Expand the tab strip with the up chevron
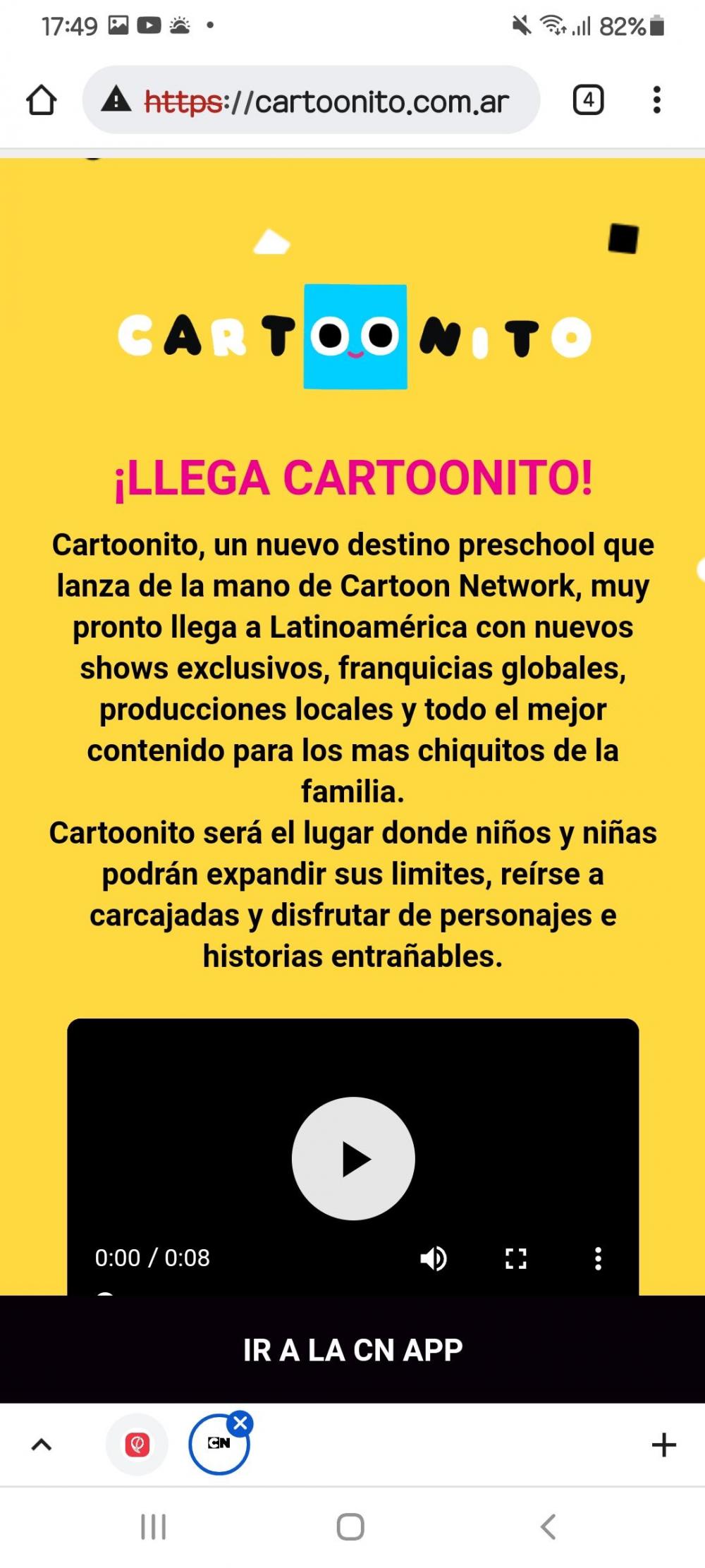Image resolution: width=705 pixels, height=1568 pixels. (42, 1445)
